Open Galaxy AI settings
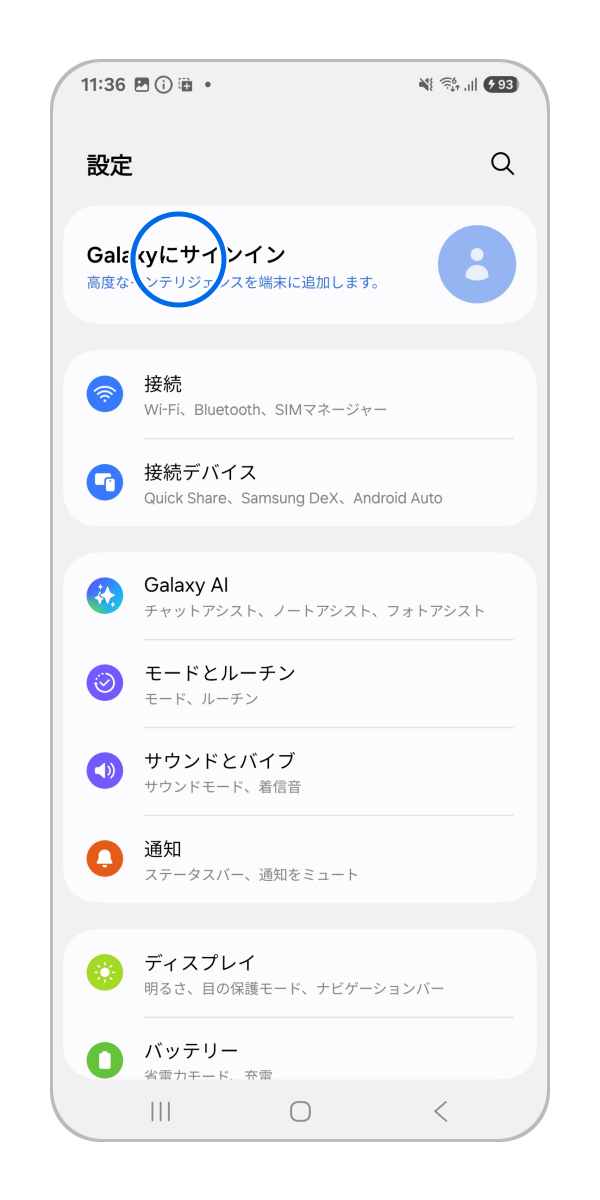Image resolution: width=600 pixels, height=1200 pixels. (300, 596)
